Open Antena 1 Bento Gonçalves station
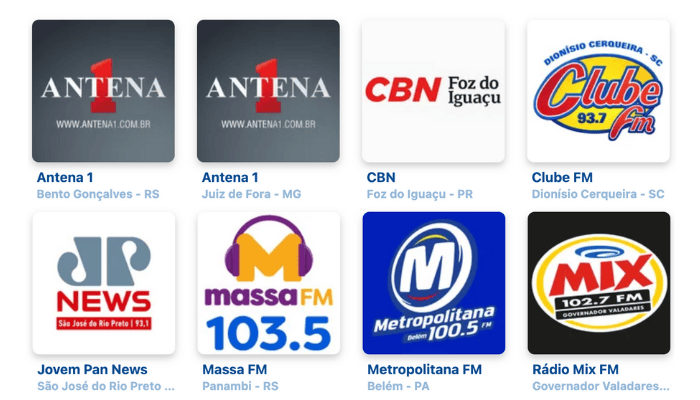 [103, 91]
